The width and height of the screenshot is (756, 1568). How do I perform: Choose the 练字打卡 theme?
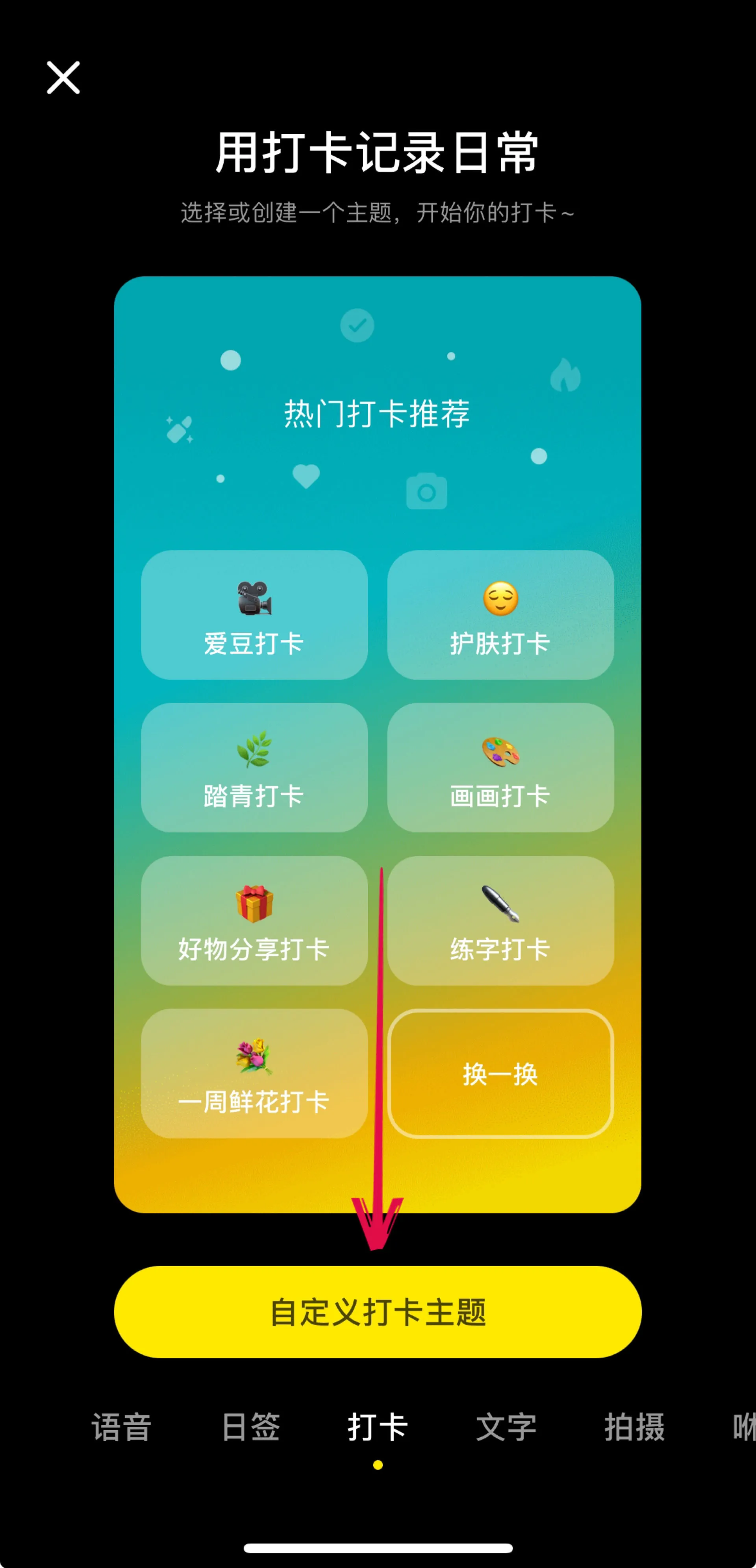coord(500,920)
